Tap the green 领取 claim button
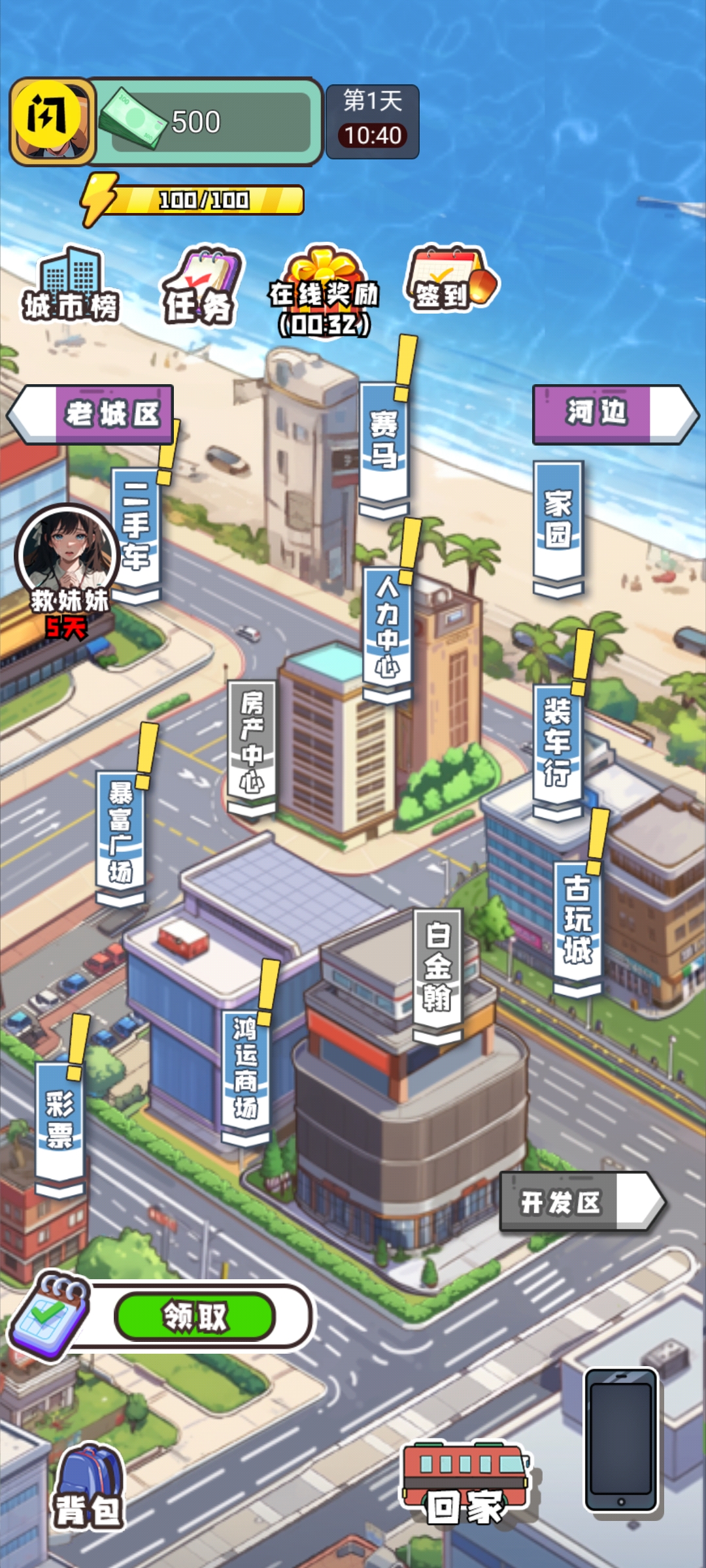This screenshot has height=1568, width=706. tap(195, 1316)
